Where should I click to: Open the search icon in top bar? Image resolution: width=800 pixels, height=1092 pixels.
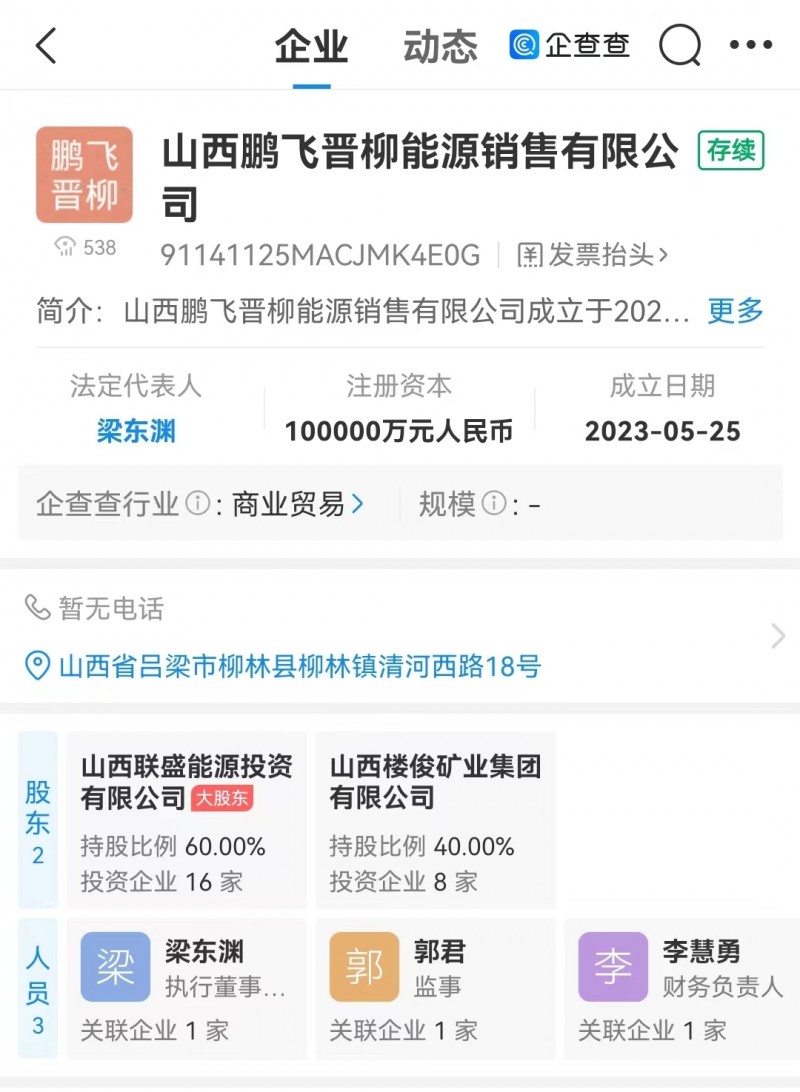click(x=679, y=44)
